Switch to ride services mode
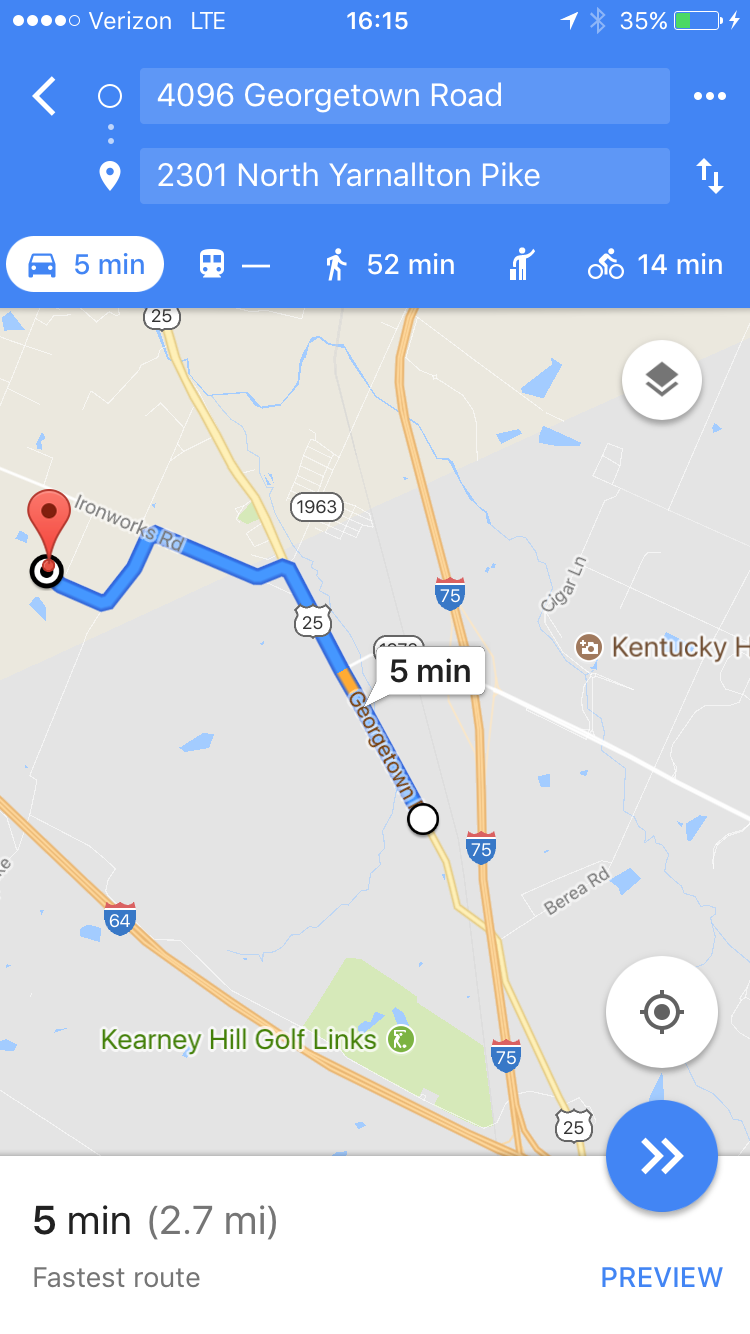This screenshot has width=750, height=1334. click(521, 265)
